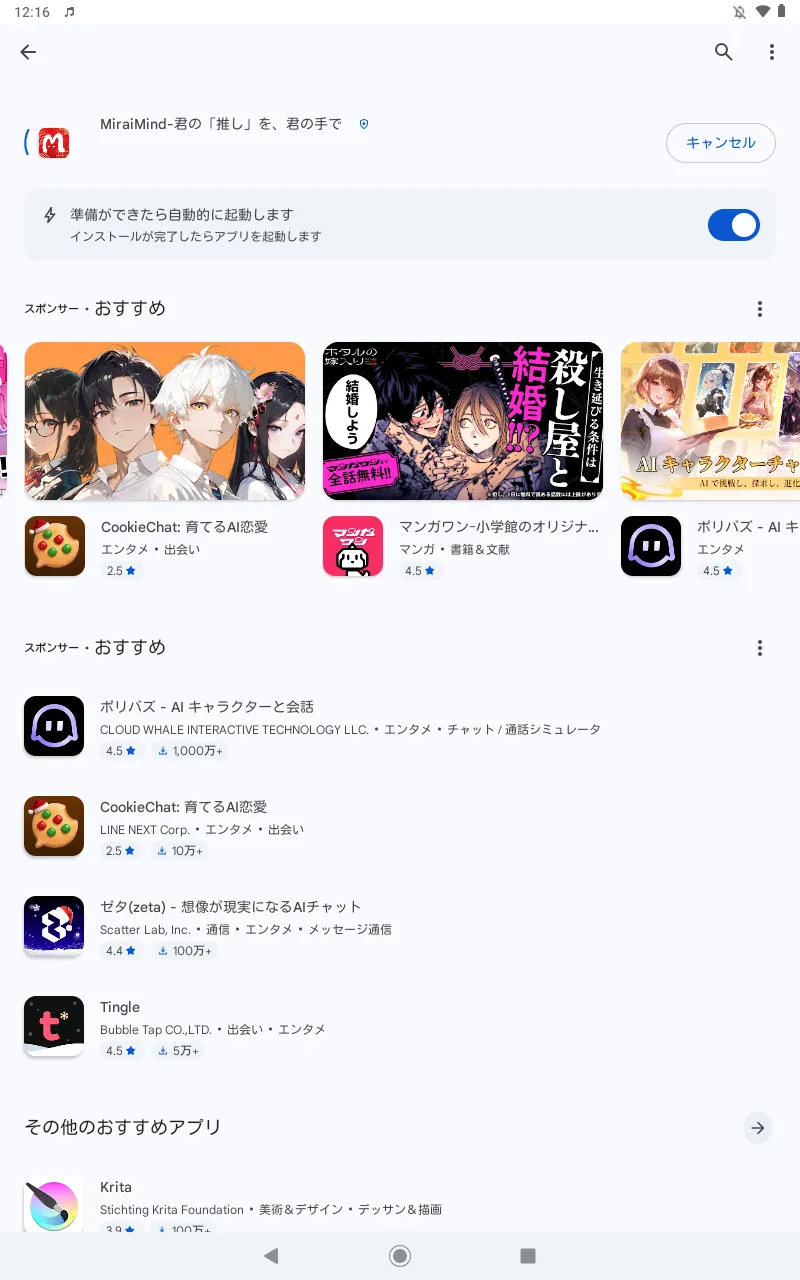View the Tingle app listing

point(400,1027)
